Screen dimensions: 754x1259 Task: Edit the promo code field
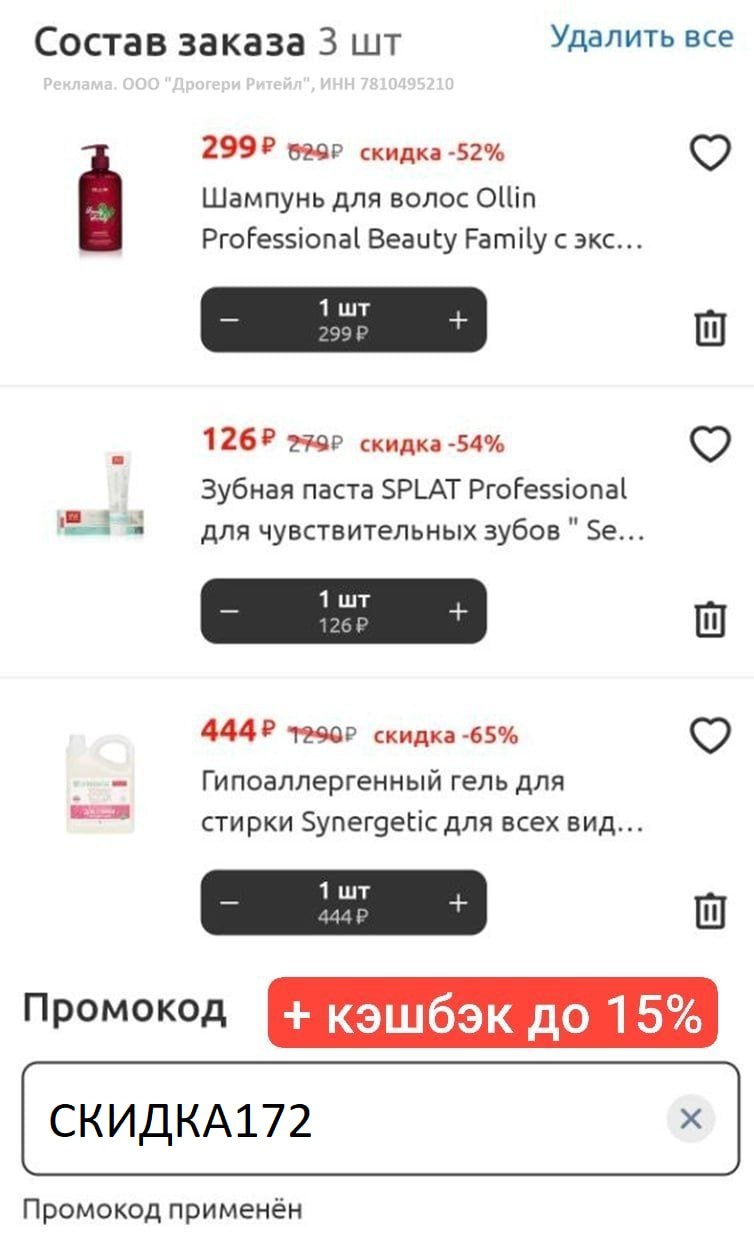[340, 1120]
